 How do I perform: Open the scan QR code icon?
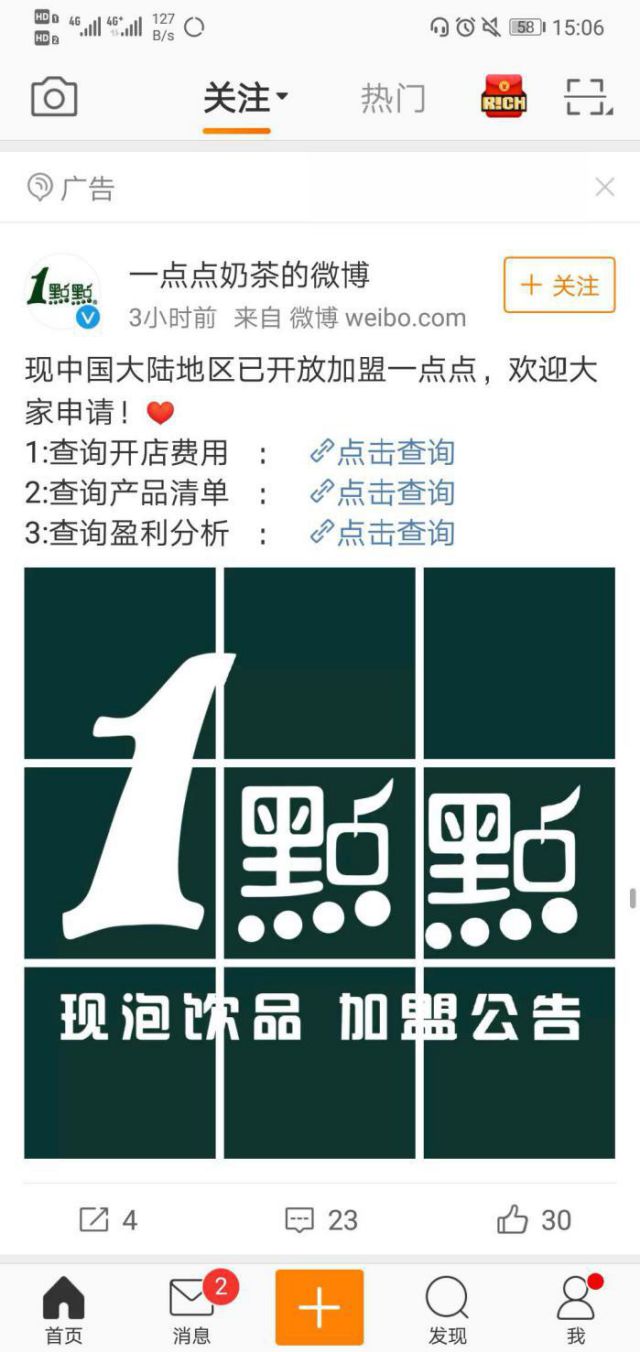[x=587, y=98]
